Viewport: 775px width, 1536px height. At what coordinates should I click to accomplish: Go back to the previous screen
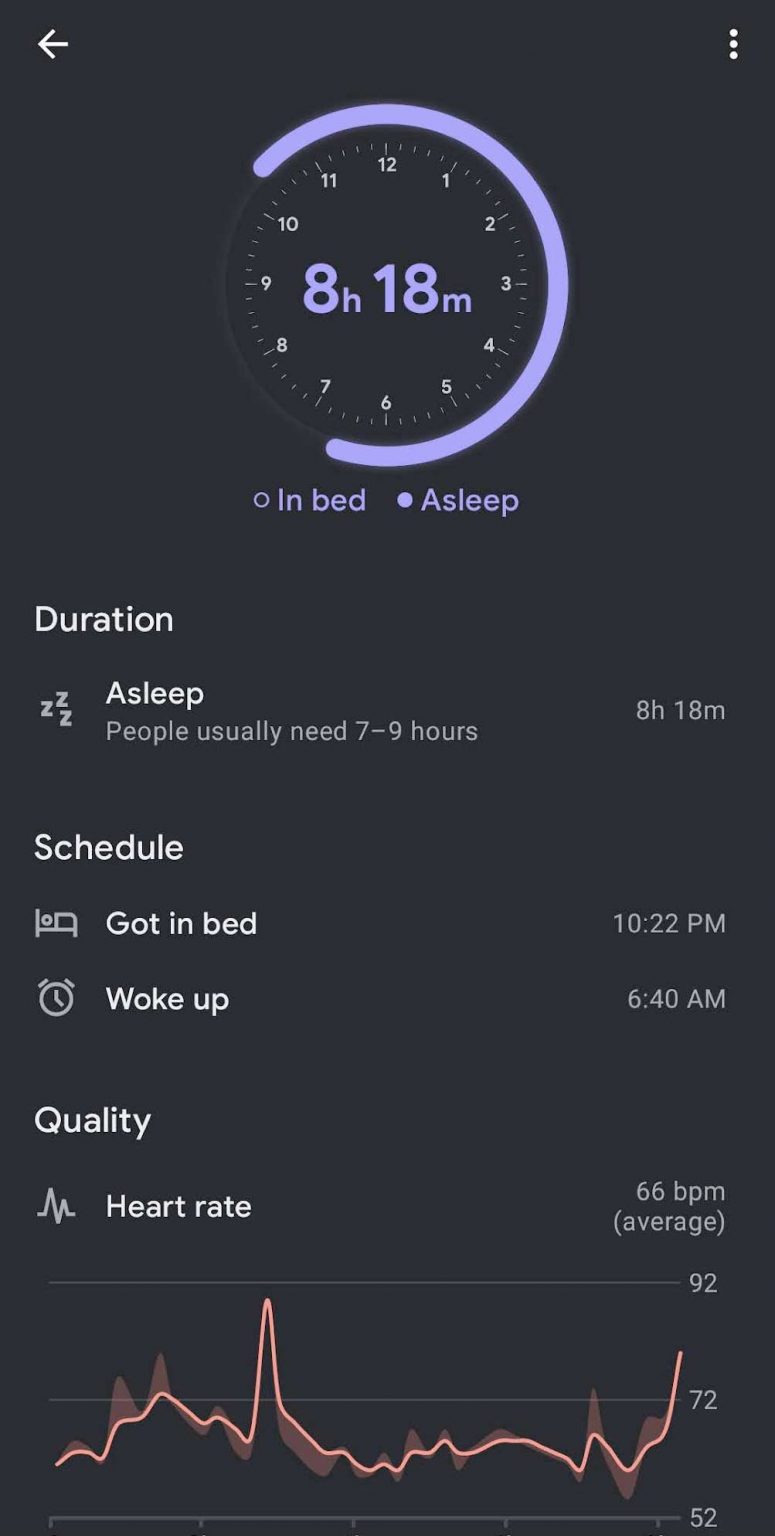pos(53,44)
